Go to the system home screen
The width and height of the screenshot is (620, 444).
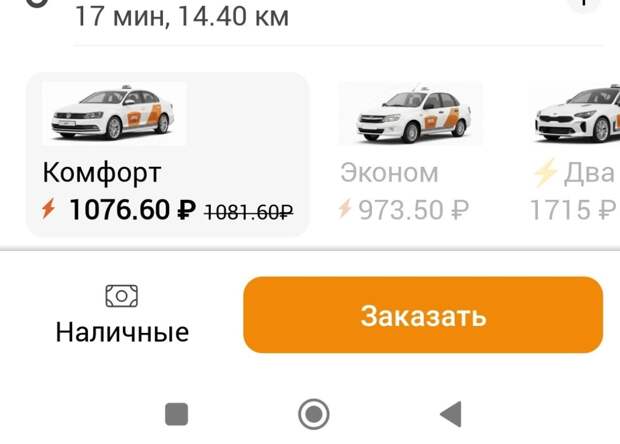[314, 413]
